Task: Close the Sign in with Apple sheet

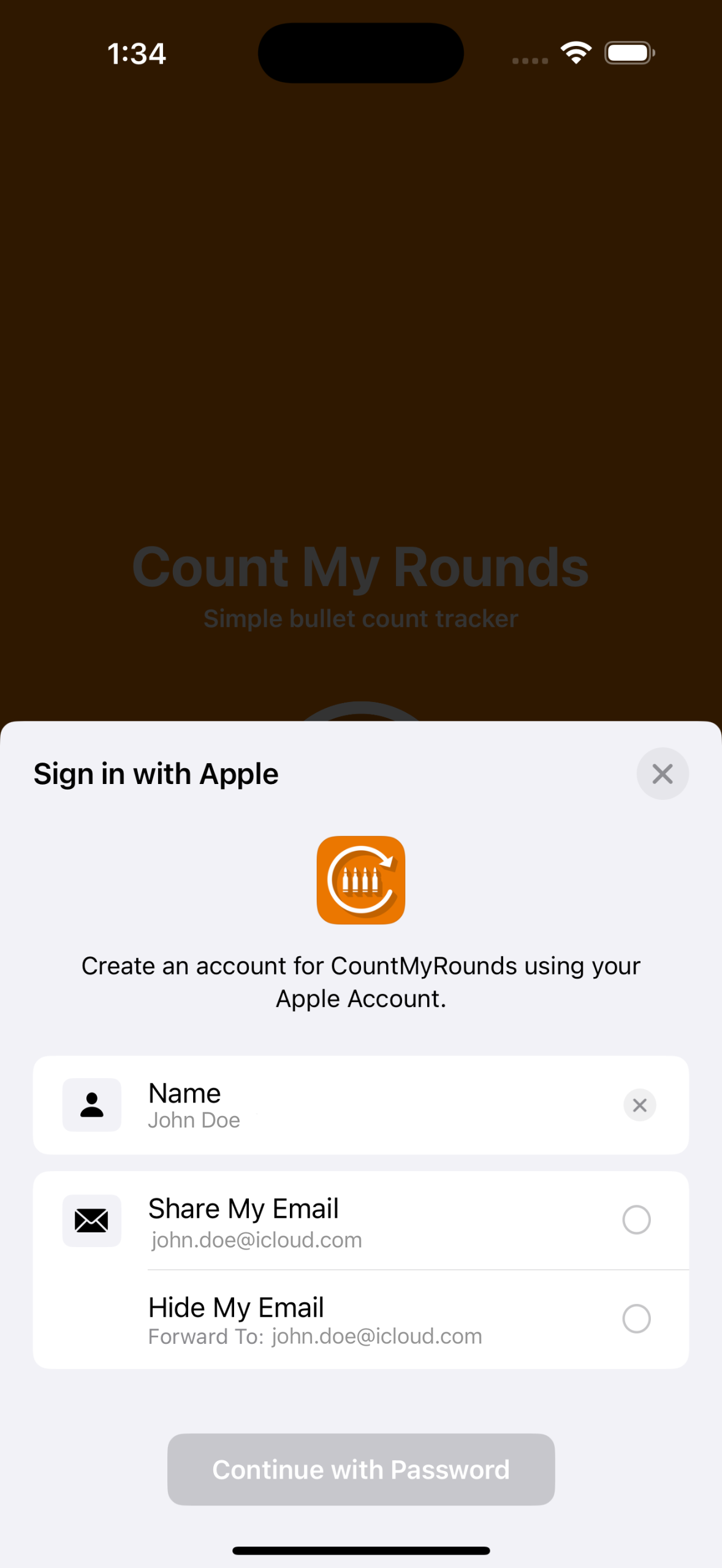Action: pyautogui.click(x=662, y=774)
